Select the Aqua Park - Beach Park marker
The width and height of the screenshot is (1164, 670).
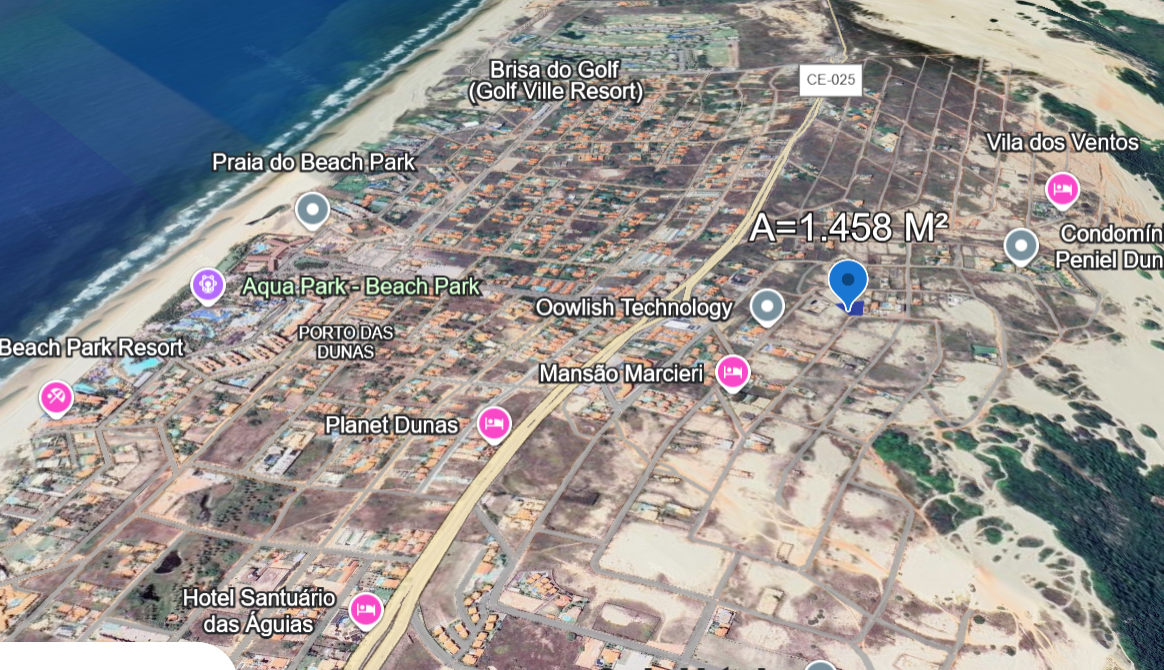tap(207, 285)
